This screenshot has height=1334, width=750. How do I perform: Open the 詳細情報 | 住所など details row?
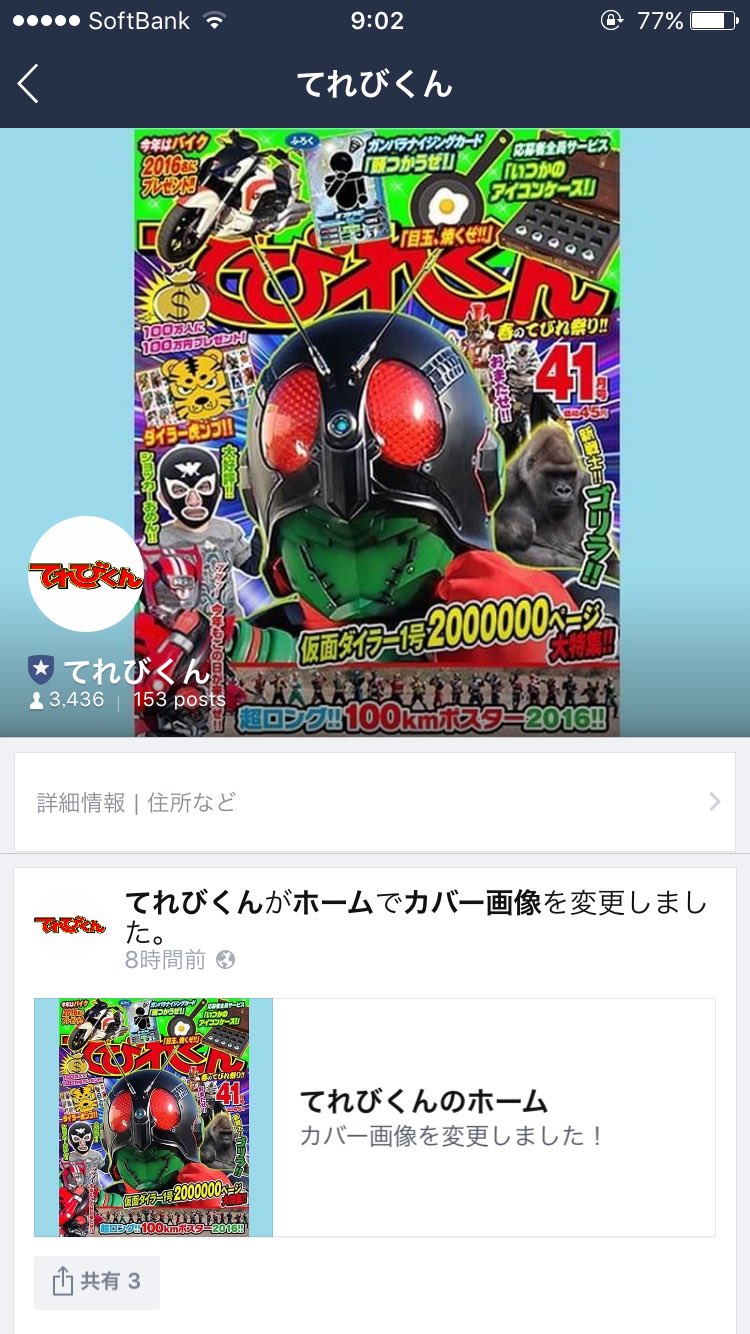(375, 802)
